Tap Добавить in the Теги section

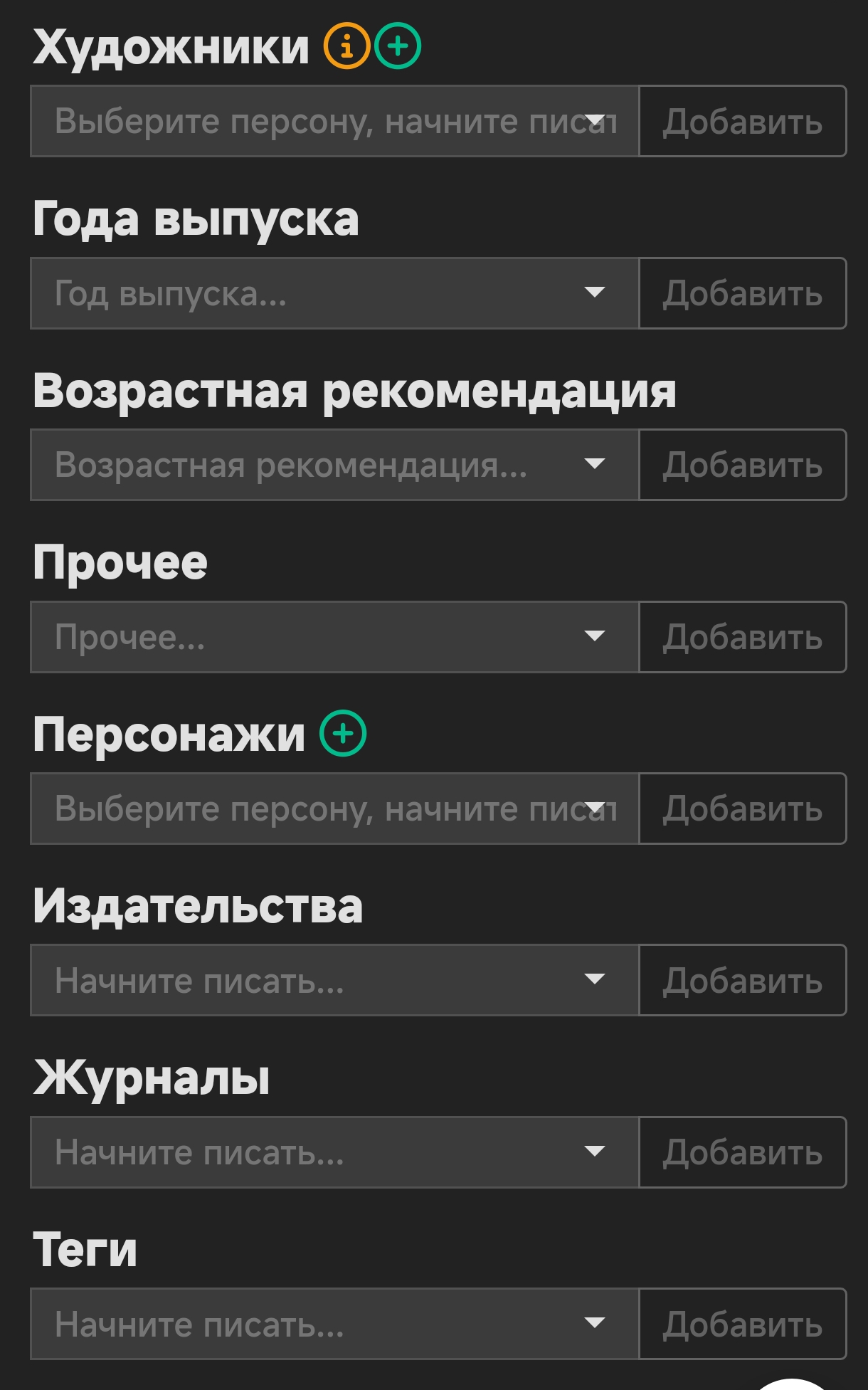coord(742,1324)
